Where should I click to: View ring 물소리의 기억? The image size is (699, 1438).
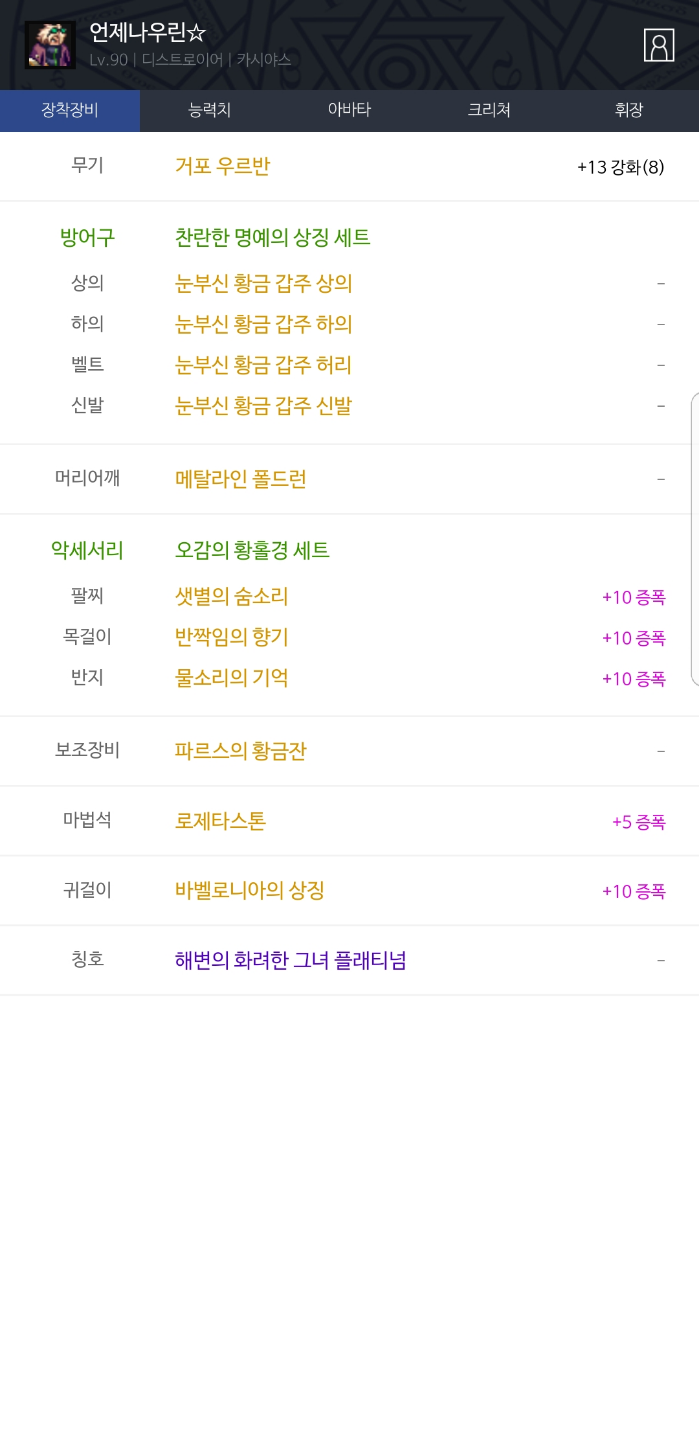(x=231, y=678)
